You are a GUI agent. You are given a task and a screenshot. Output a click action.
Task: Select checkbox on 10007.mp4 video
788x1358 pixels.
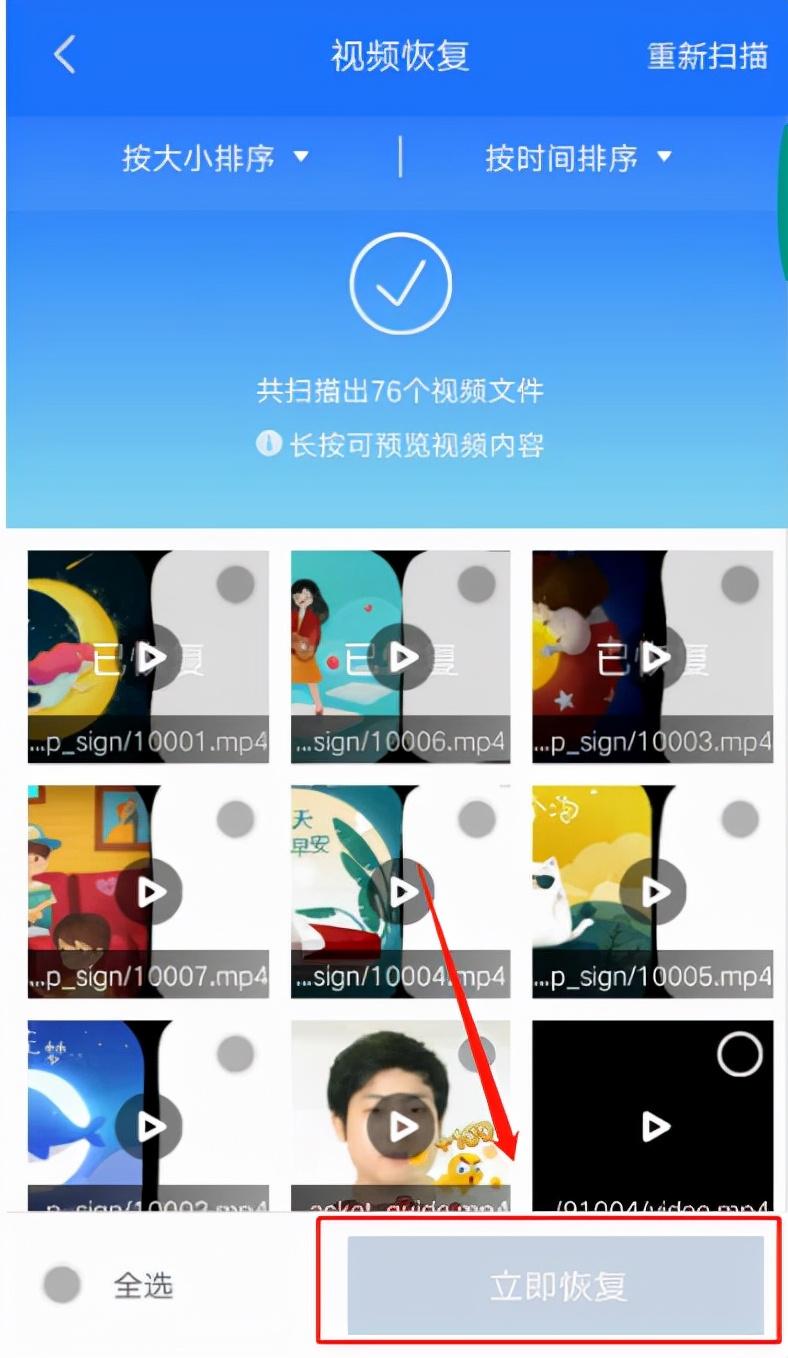click(x=235, y=819)
